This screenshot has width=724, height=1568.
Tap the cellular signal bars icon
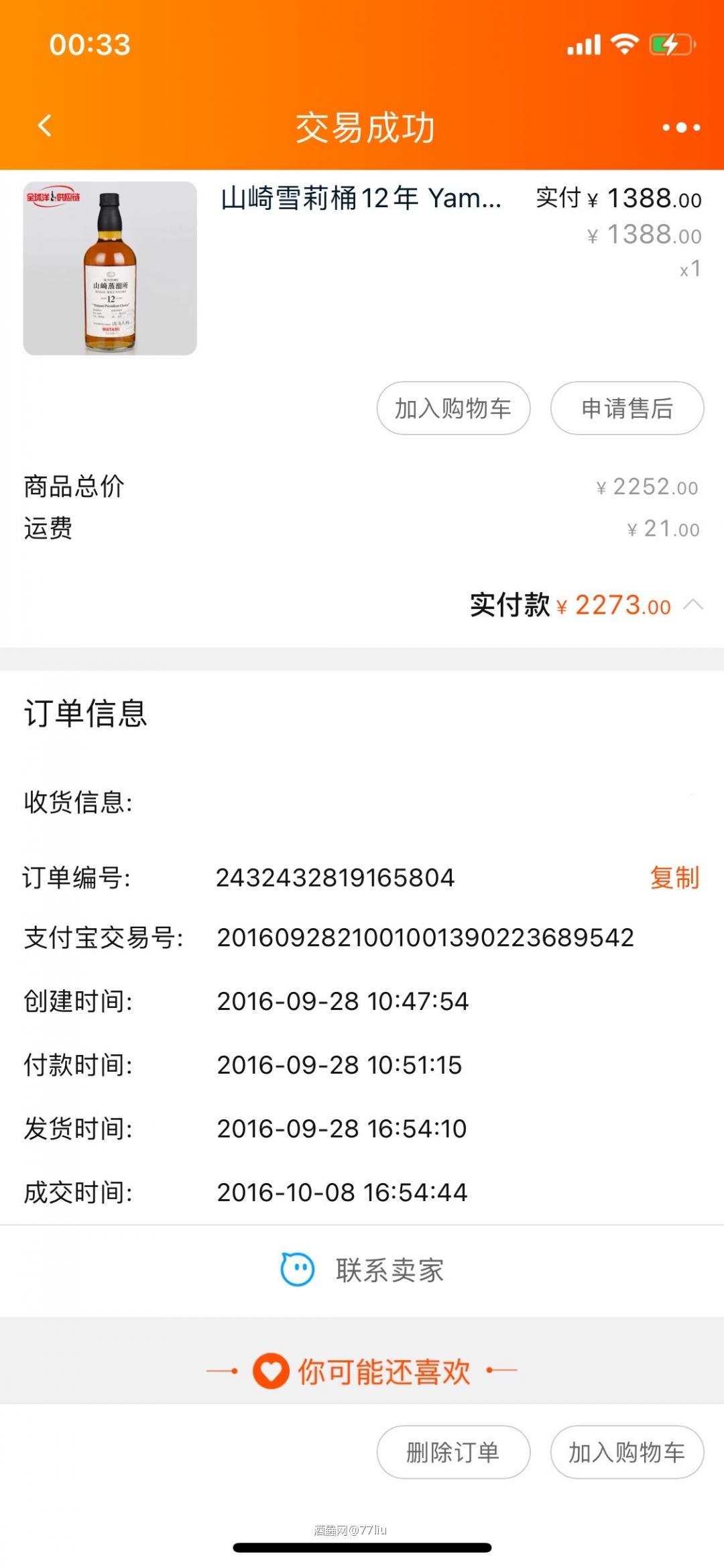pyautogui.click(x=585, y=44)
